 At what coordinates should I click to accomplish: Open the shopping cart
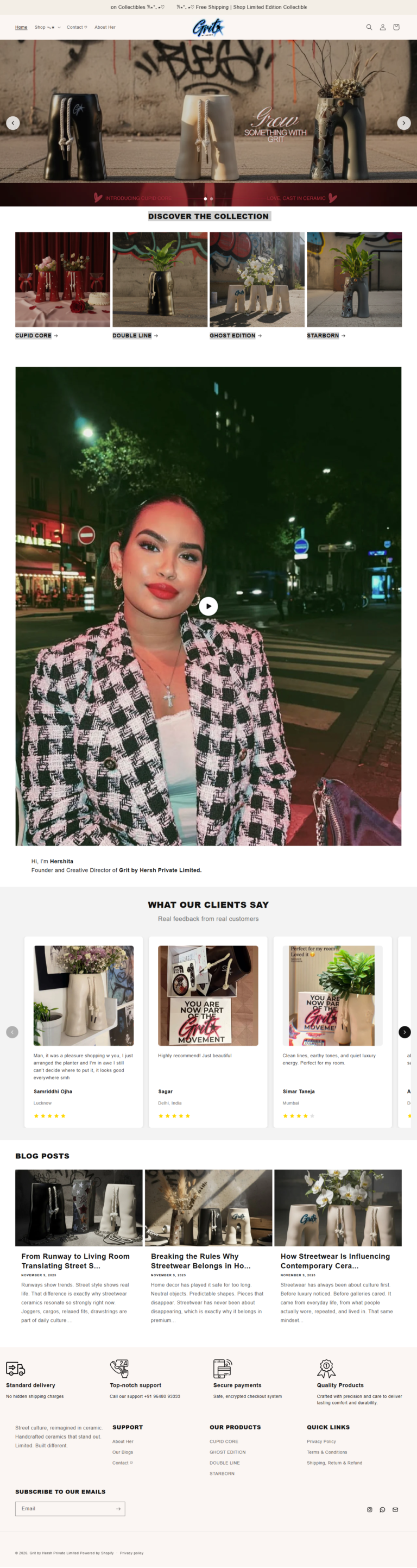396,27
